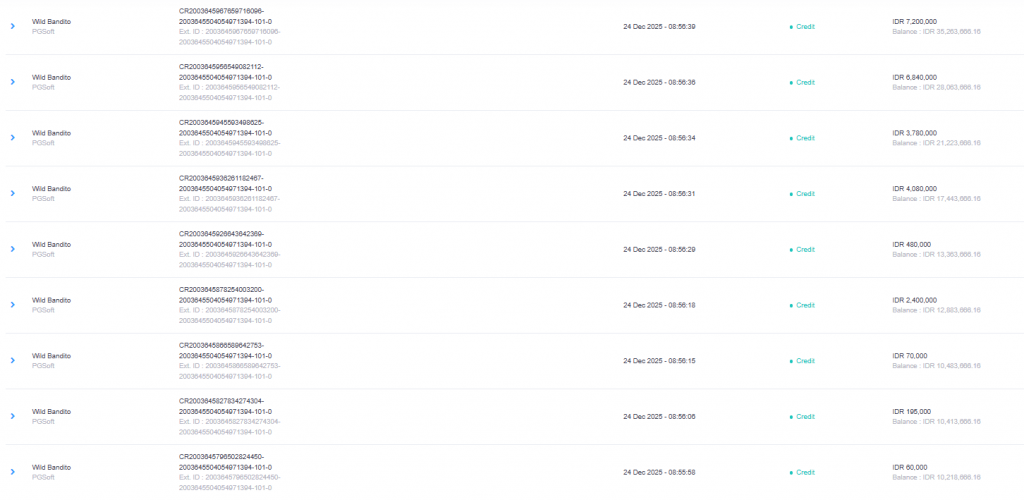Expand the IDR 2,400,000 Wild Bandito entry

click(x=12, y=305)
